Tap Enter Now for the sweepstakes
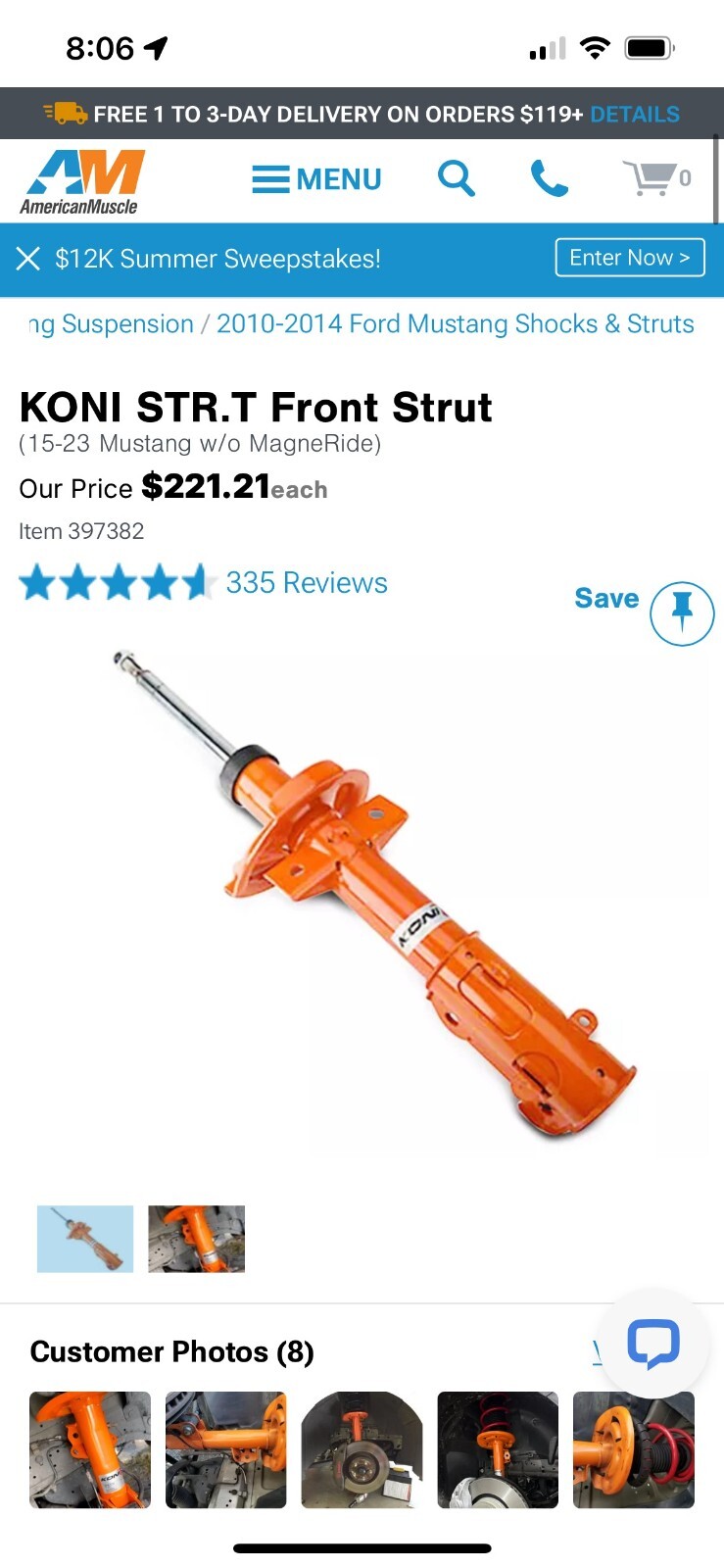 pos(629,258)
